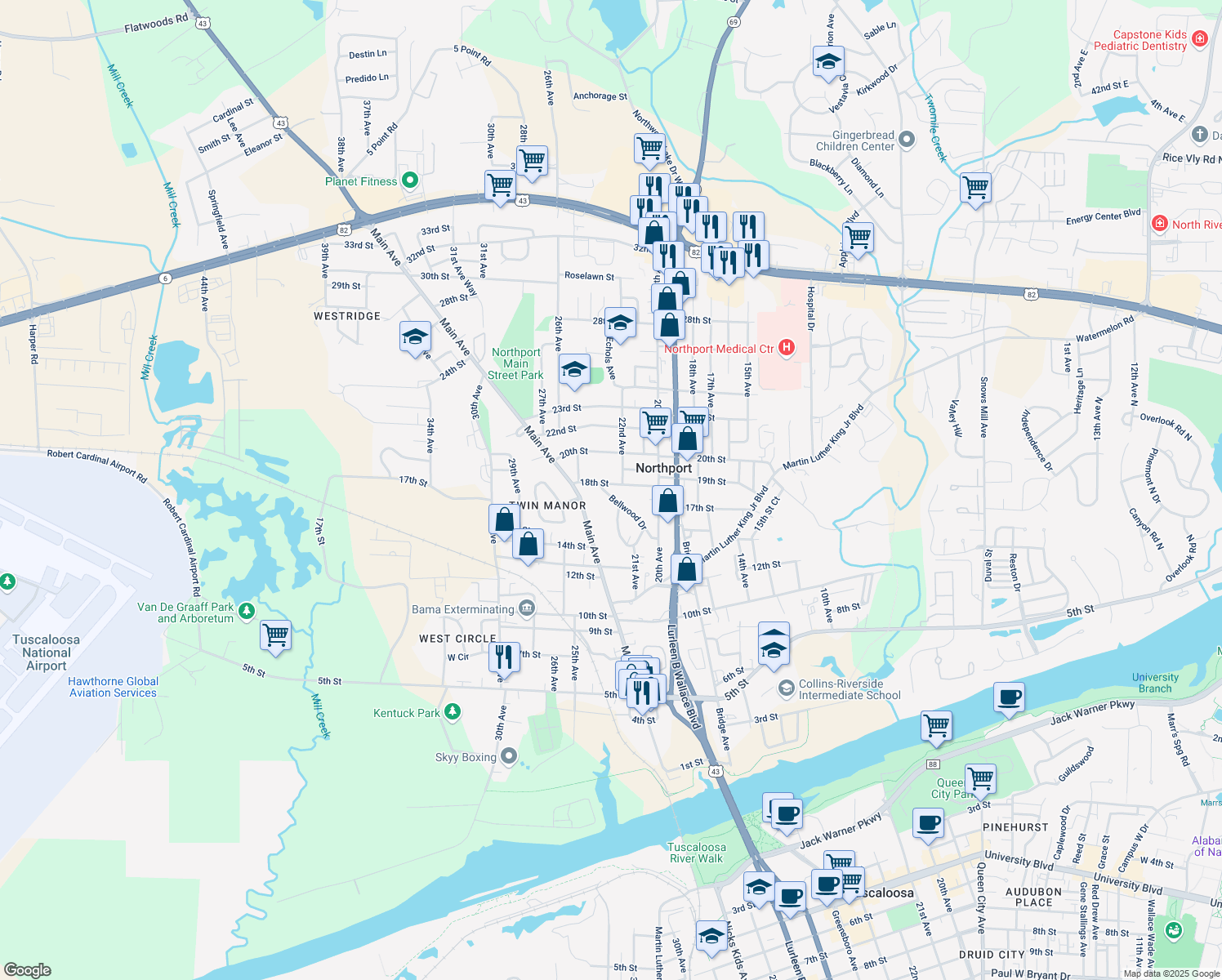The width and height of the screenshot is (1222, 980).
Task: Select the school marker in Westridge
Action: click(415, 336)
